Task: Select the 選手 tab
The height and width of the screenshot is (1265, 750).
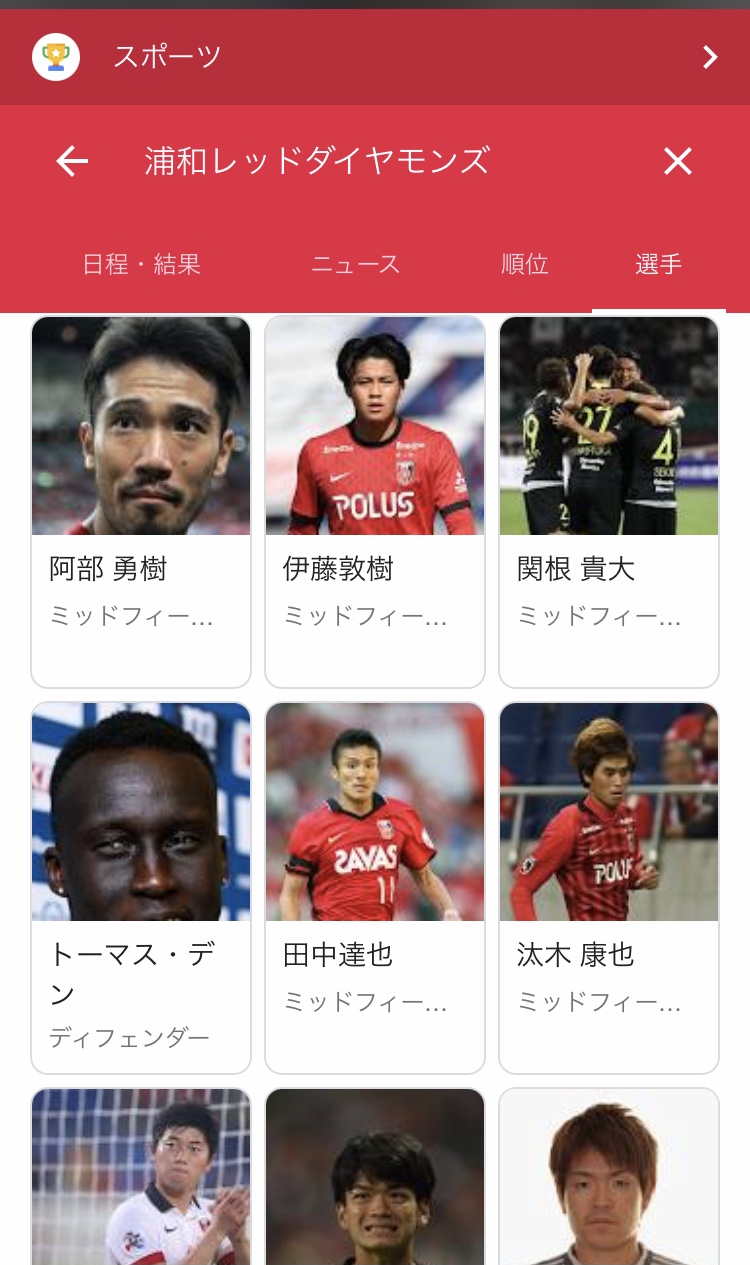Action: 658,264
